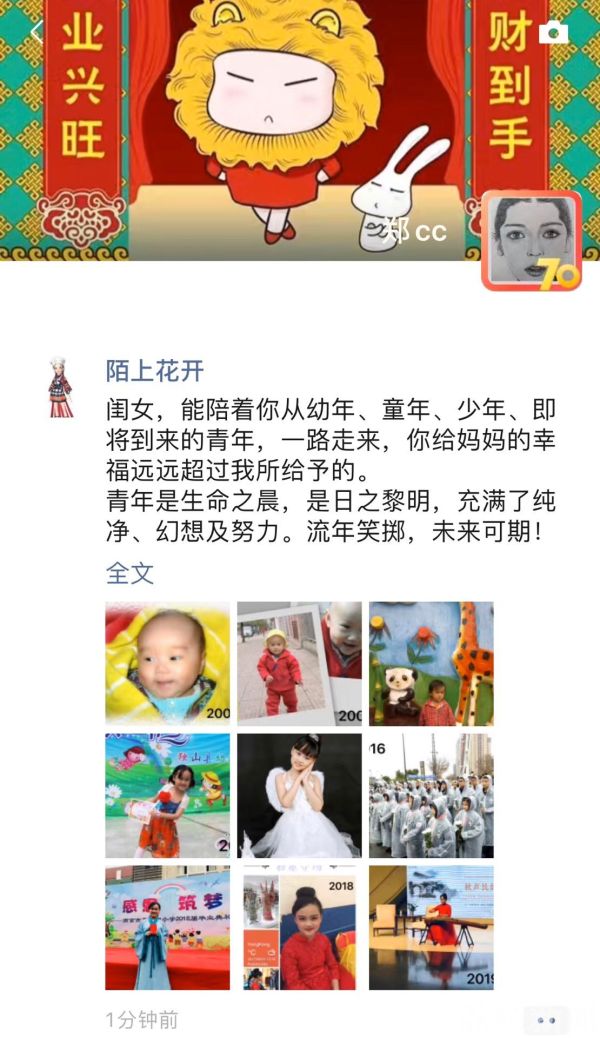This screenshot has width=600, height=1038.
Task: Expand the full post with 全文
Action: click(x=130, y=573)
